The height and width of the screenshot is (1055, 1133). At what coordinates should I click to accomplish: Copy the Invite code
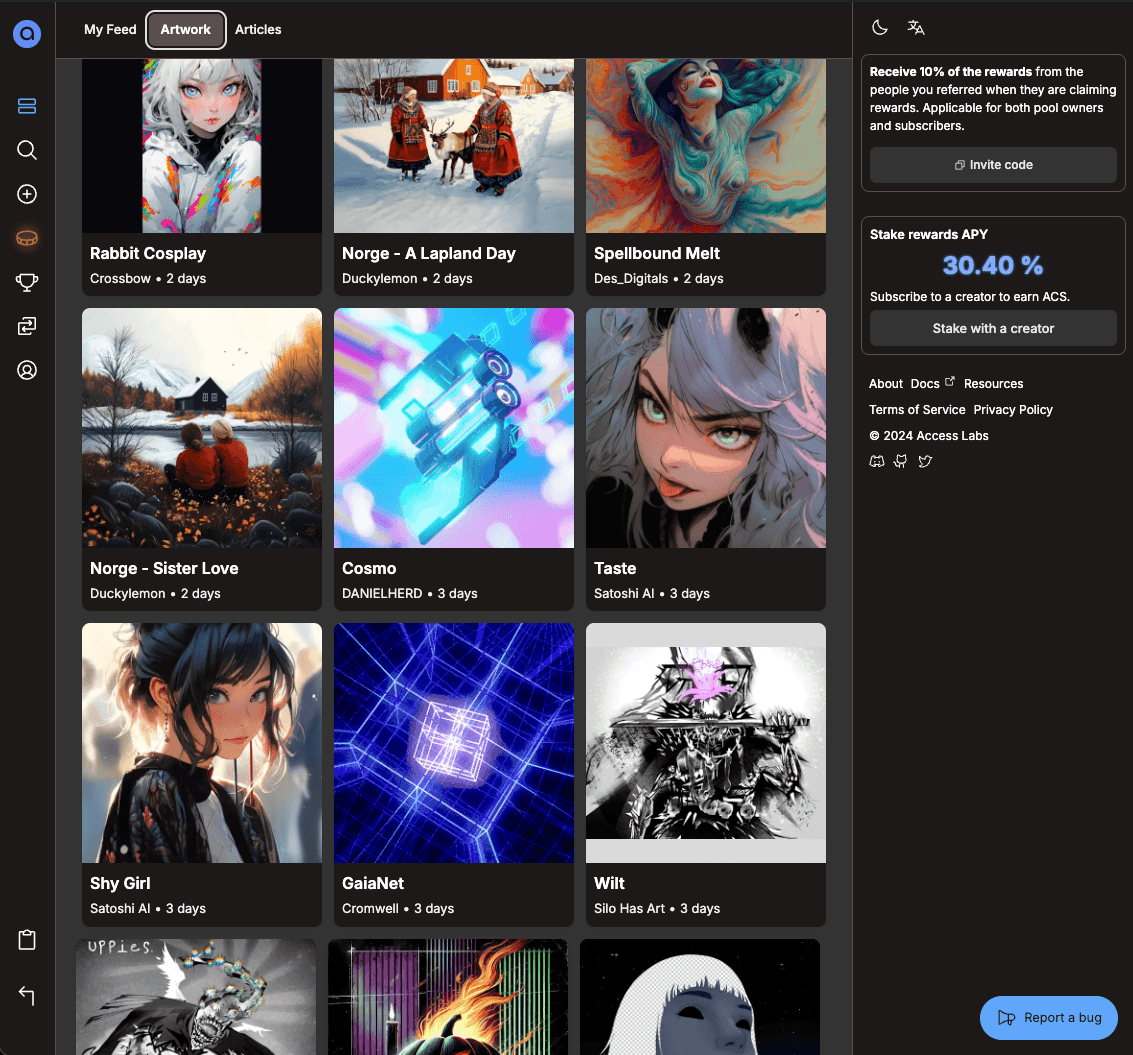coord(993,165)
